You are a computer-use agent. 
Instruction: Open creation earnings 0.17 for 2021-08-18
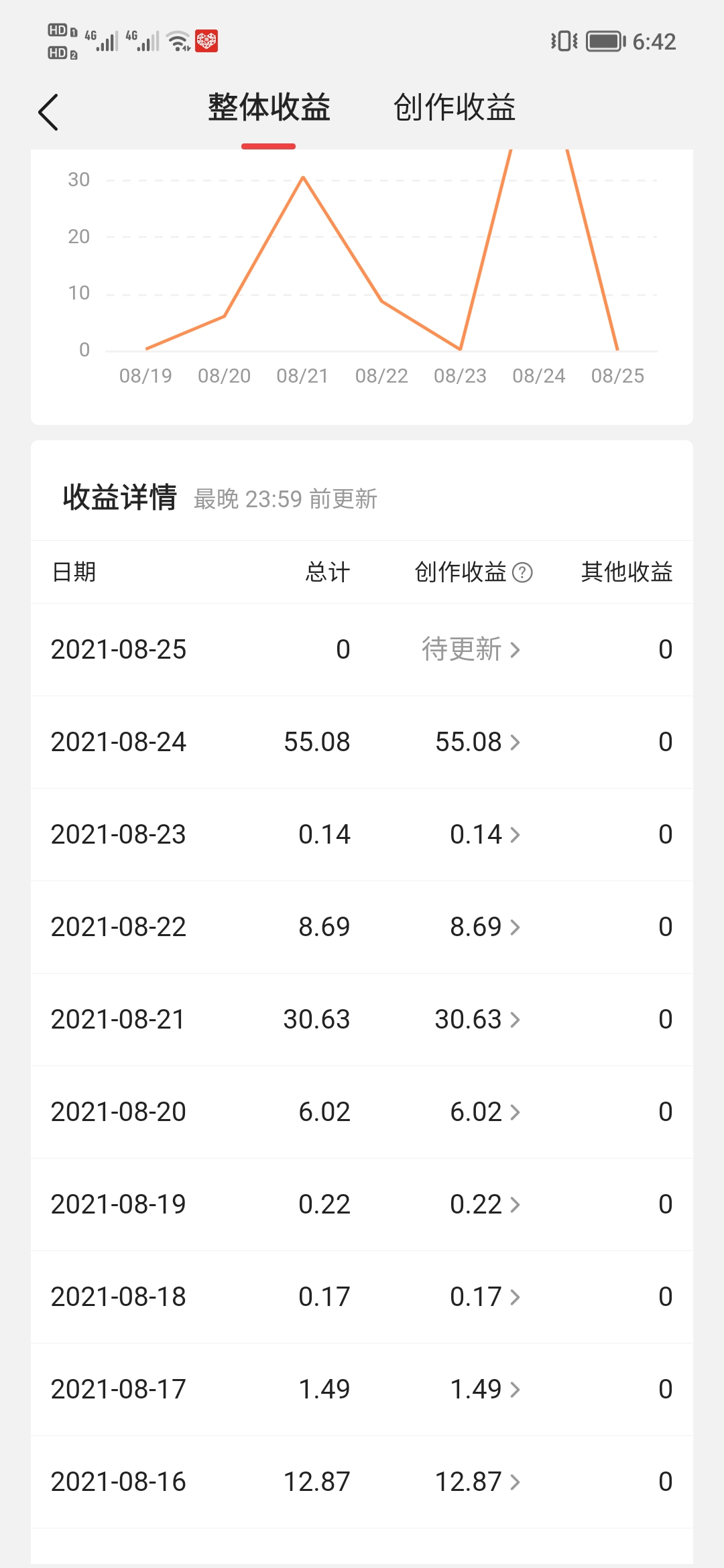point(485,1297)
